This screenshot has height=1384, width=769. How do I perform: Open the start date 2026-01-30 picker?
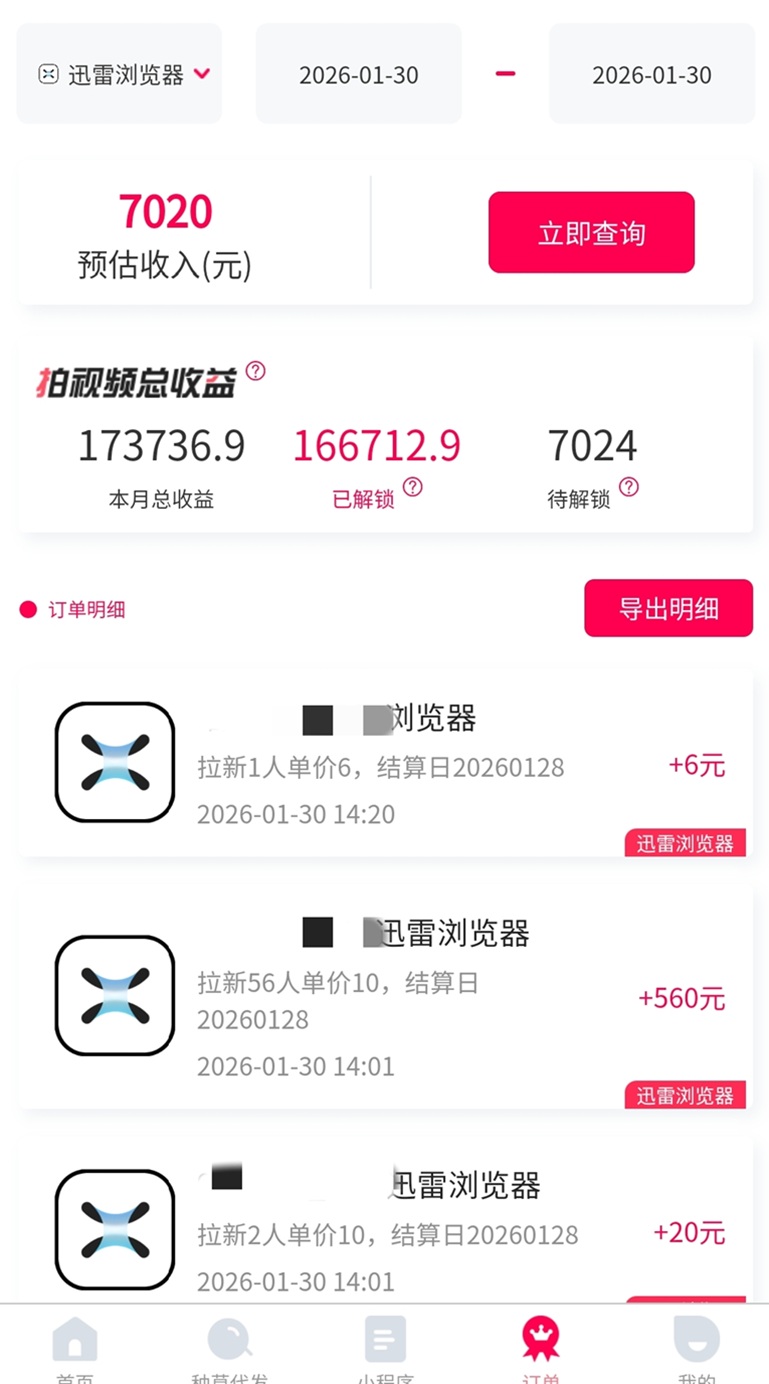[358, 74]
